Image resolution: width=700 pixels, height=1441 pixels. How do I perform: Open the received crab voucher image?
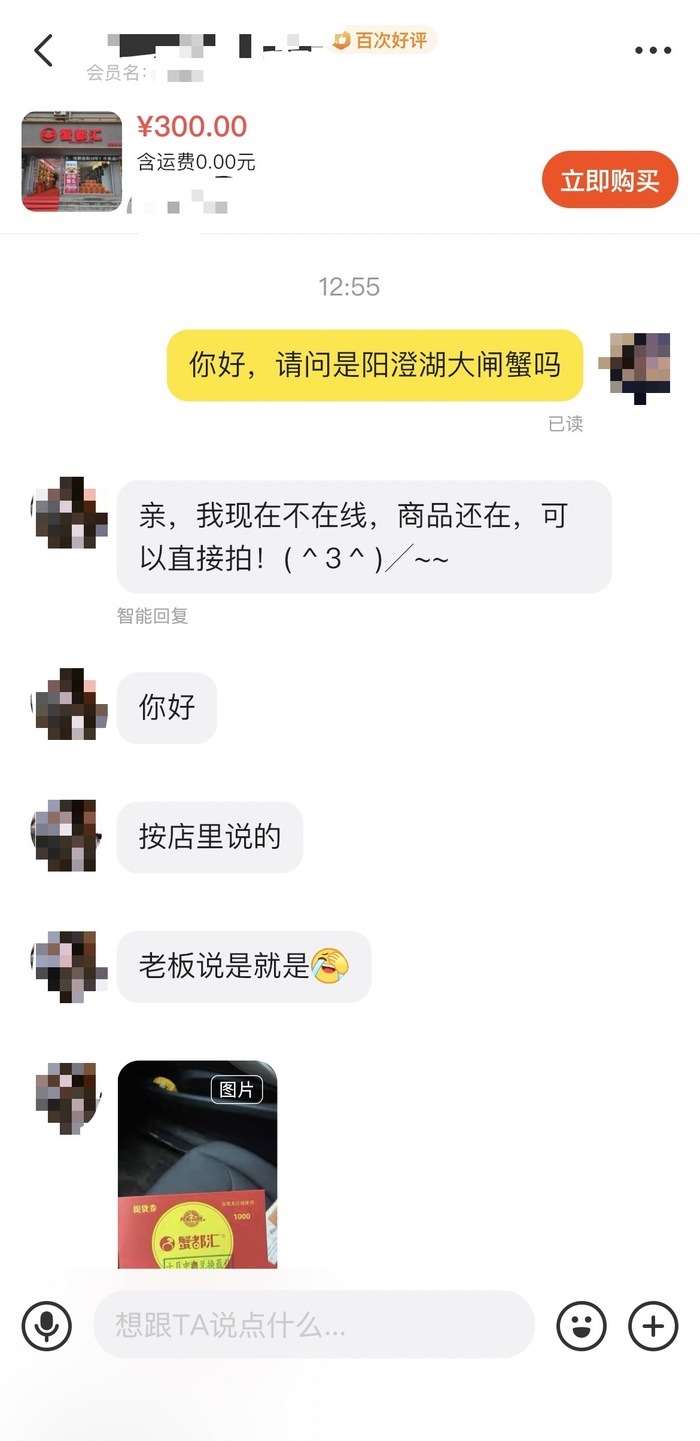[197, 1165]
